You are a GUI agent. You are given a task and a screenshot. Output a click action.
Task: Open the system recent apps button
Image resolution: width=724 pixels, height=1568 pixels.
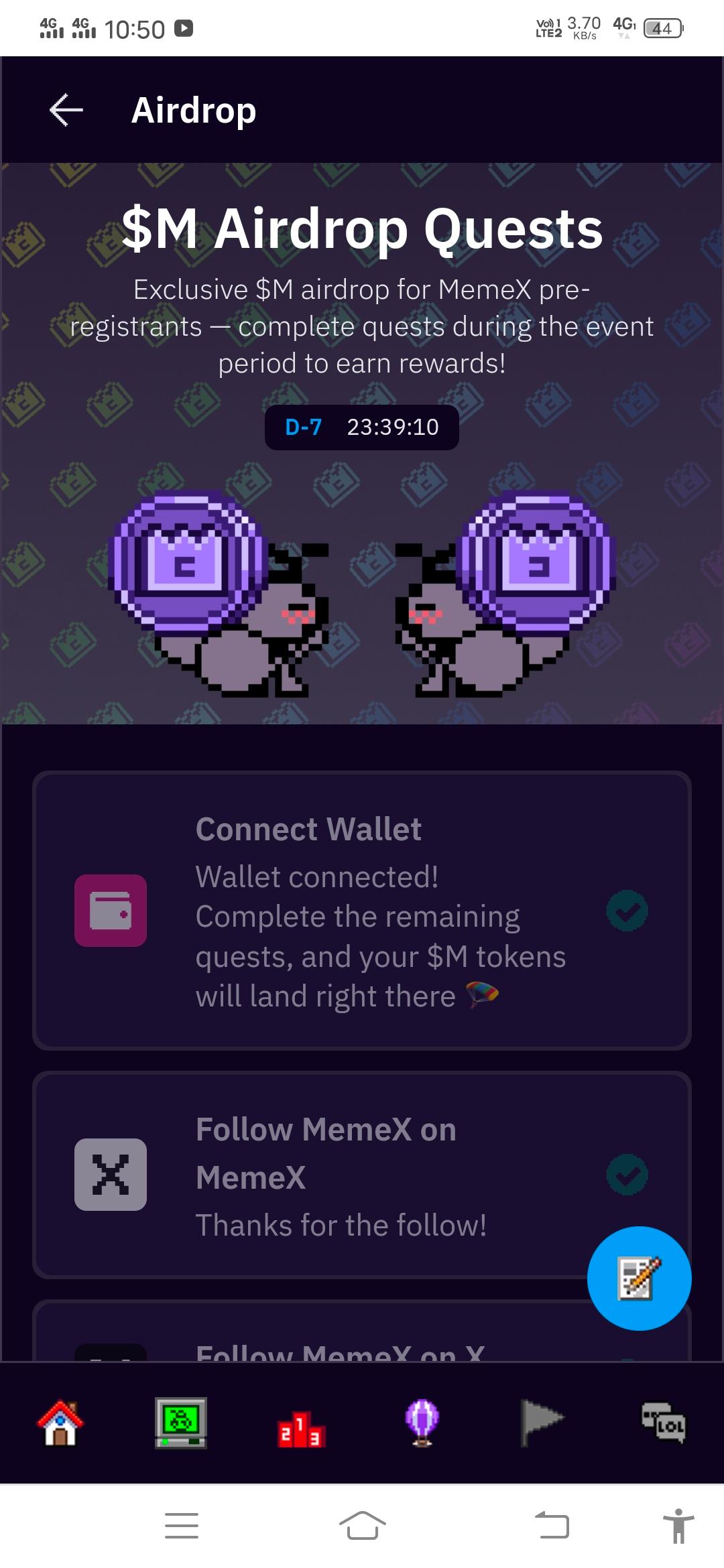182,1526
